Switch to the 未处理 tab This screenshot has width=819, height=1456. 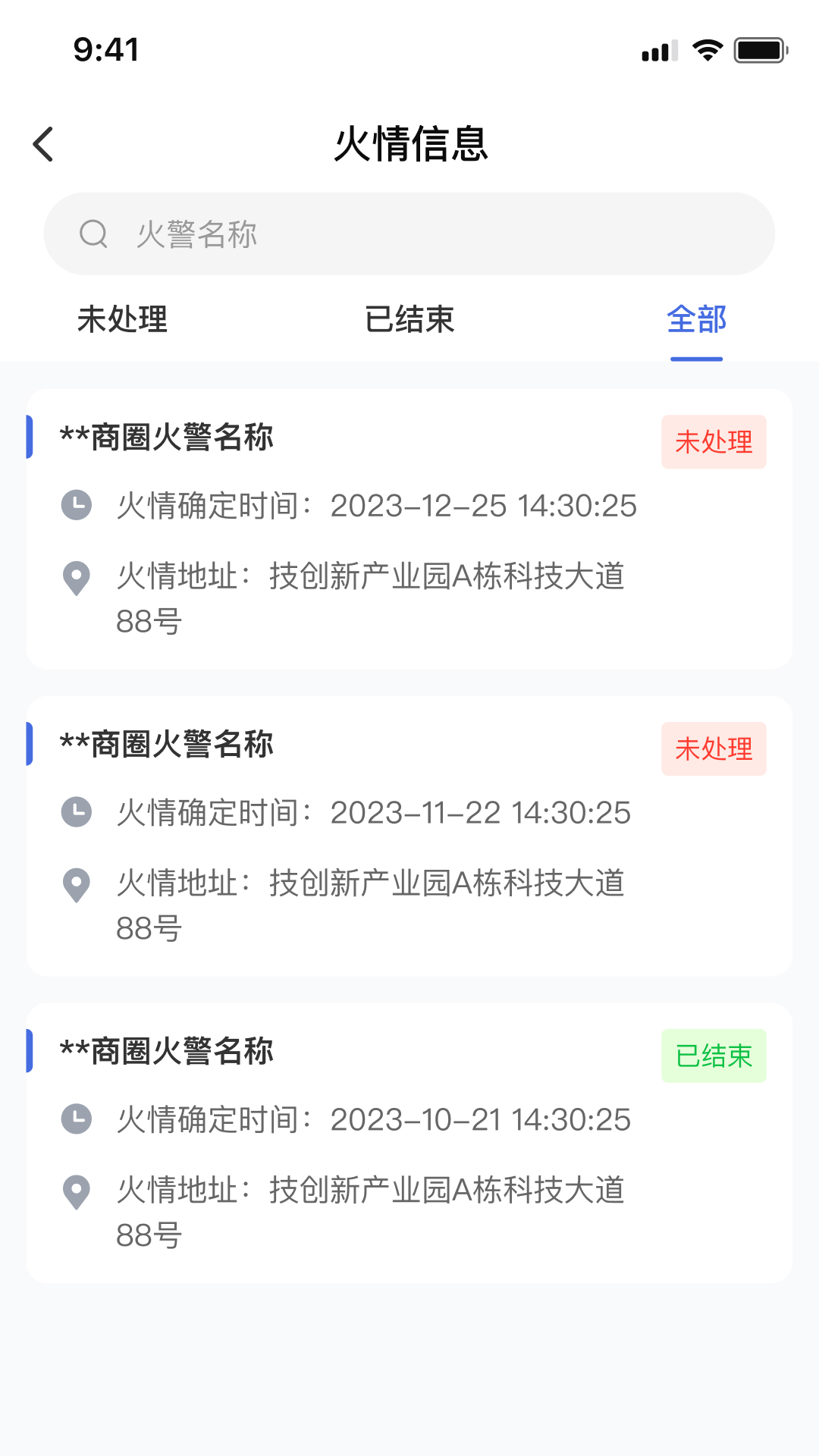pos(122,320)
